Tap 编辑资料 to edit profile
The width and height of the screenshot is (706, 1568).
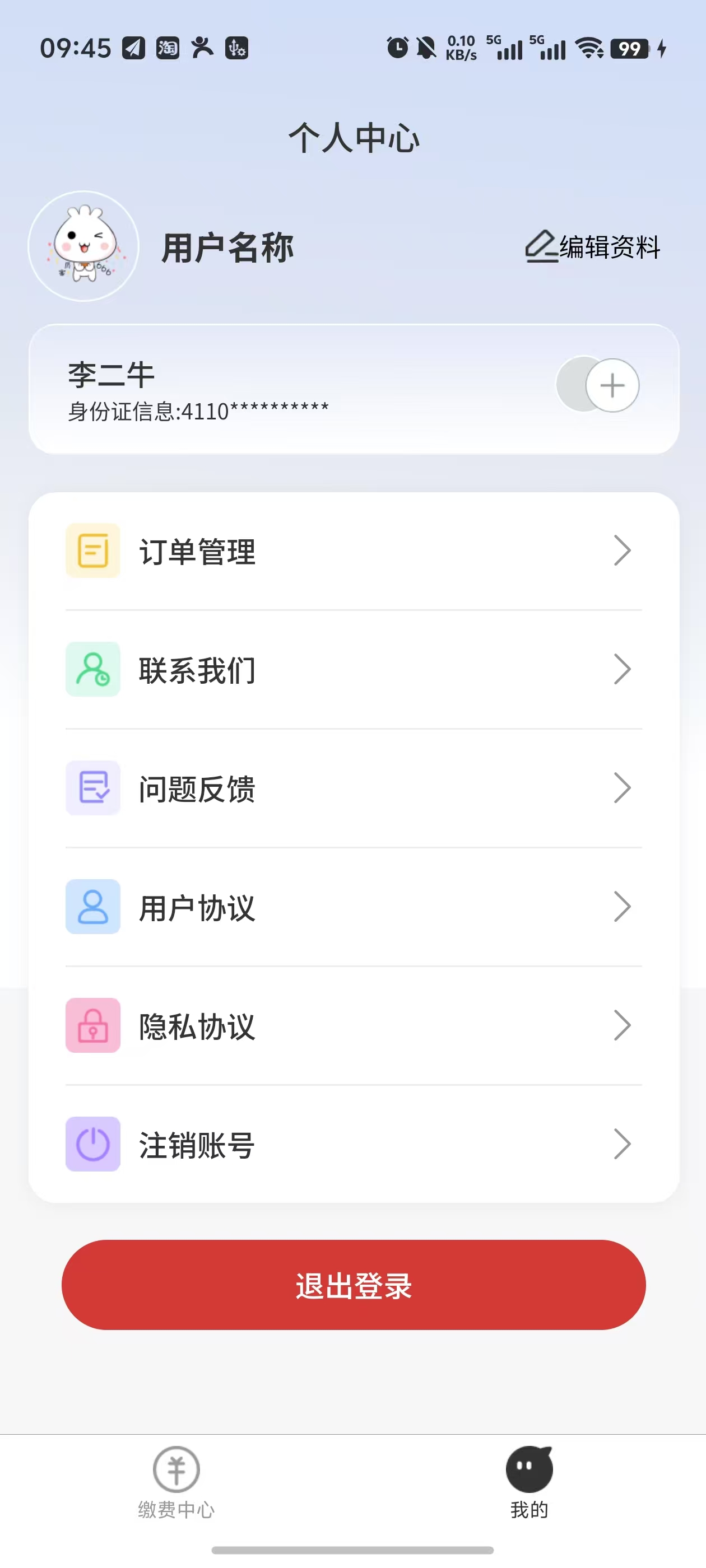coord(593,247)
